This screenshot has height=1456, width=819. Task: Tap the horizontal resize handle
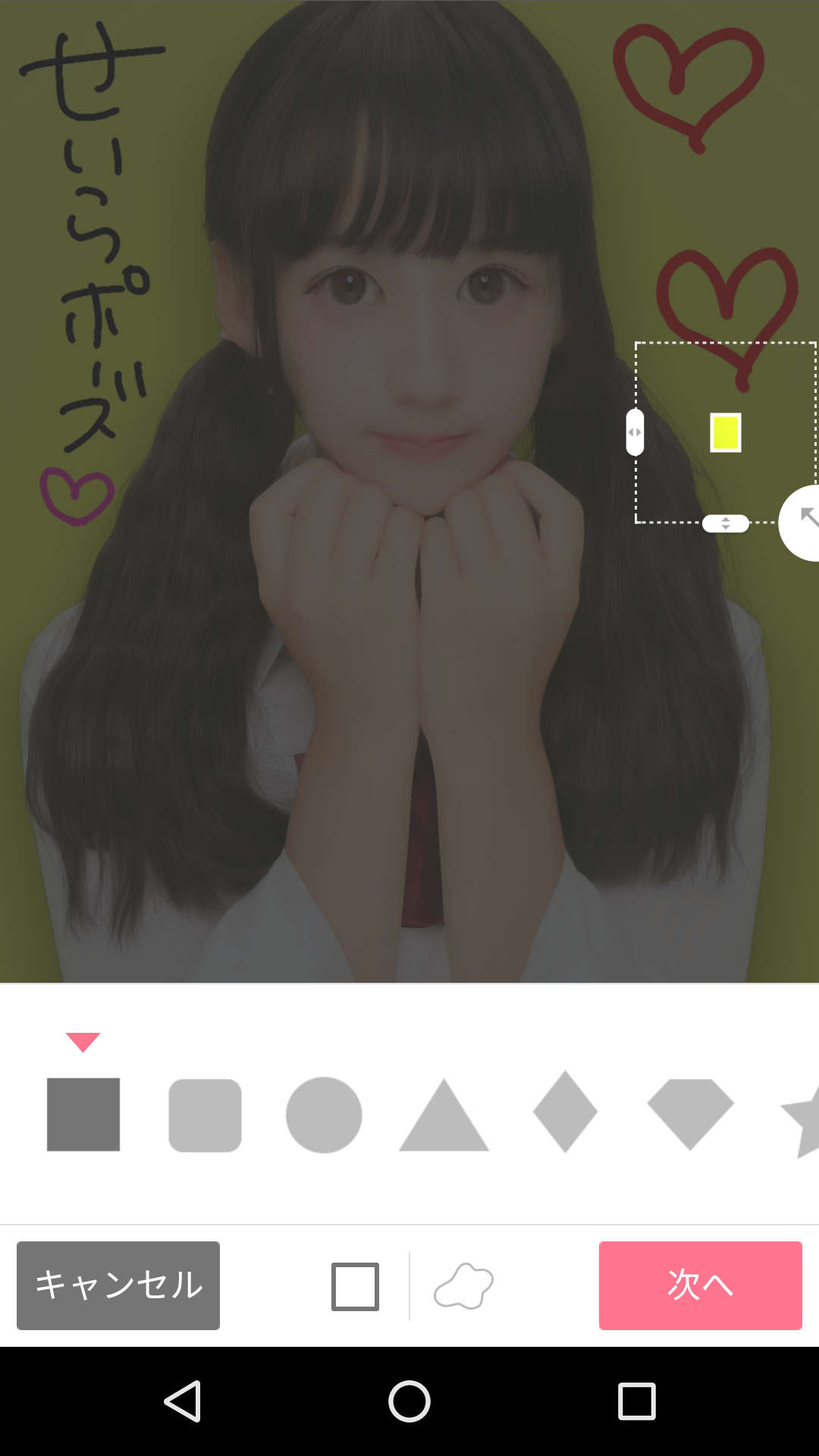pos(635,432)
